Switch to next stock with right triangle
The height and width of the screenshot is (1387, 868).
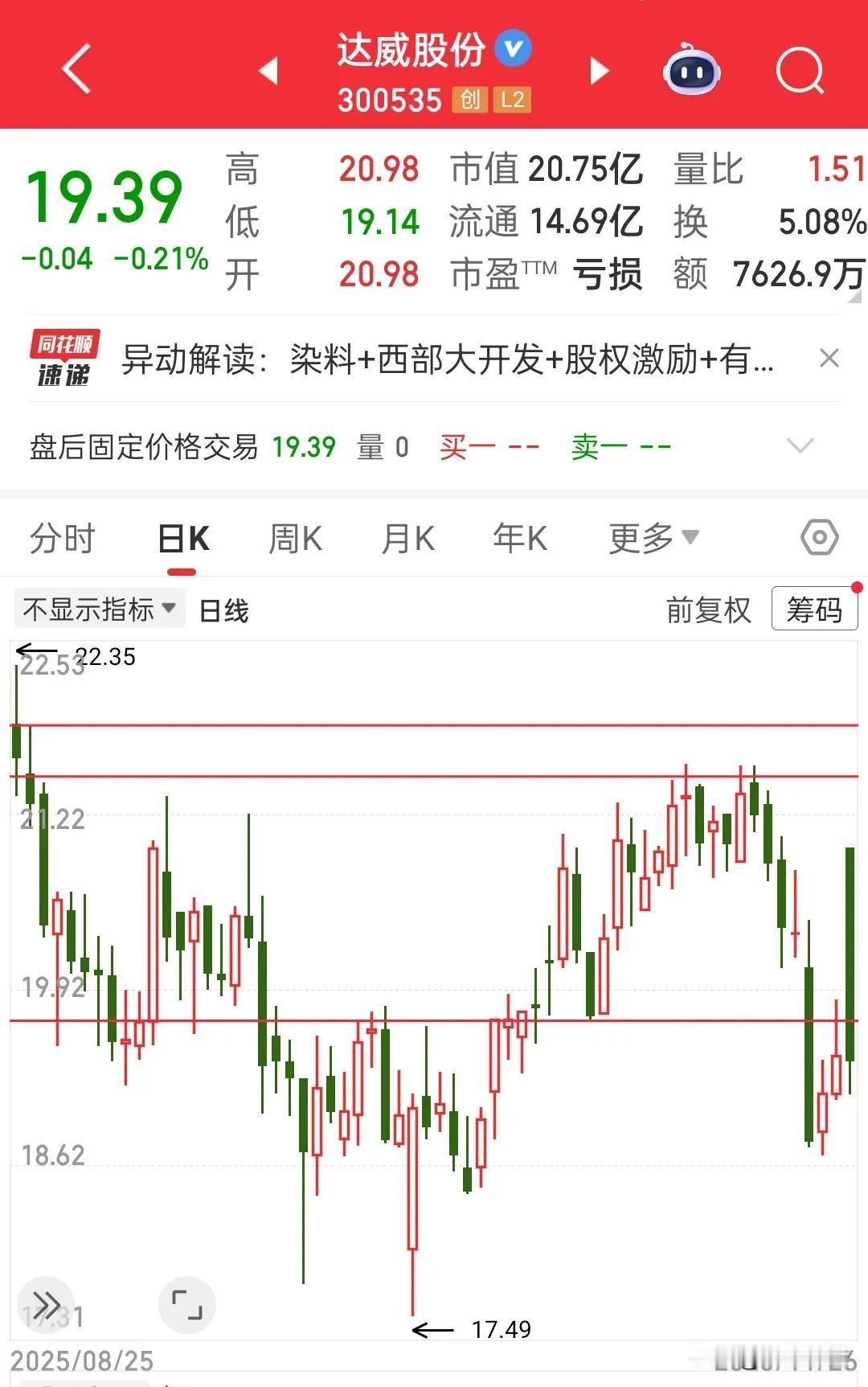[x=598, y=71]
